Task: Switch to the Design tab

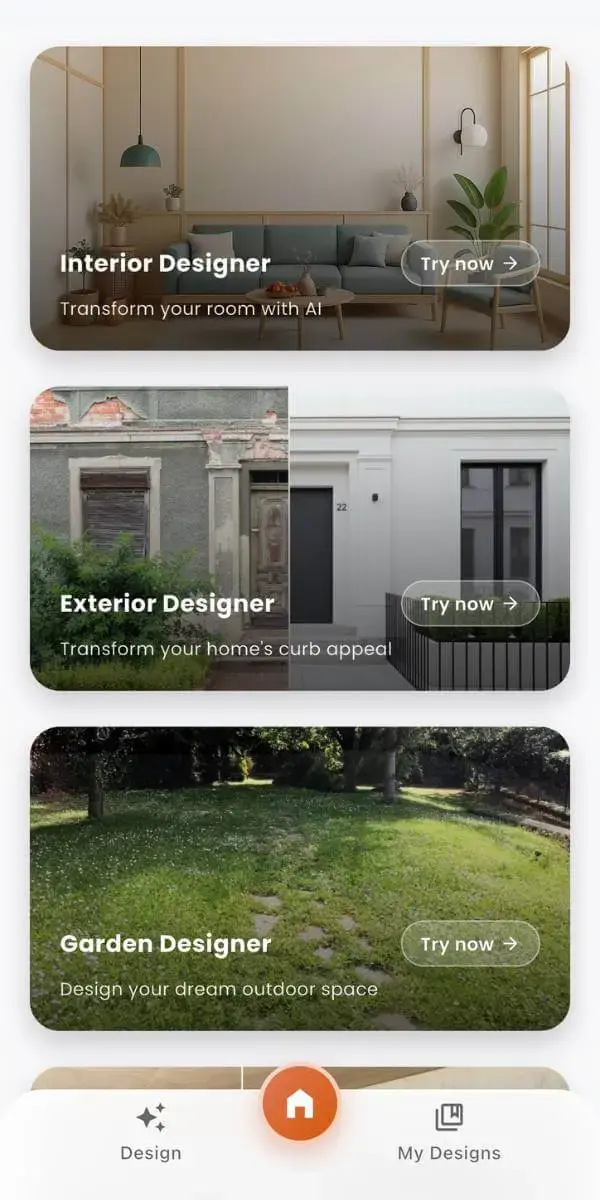Action: 151,1133
